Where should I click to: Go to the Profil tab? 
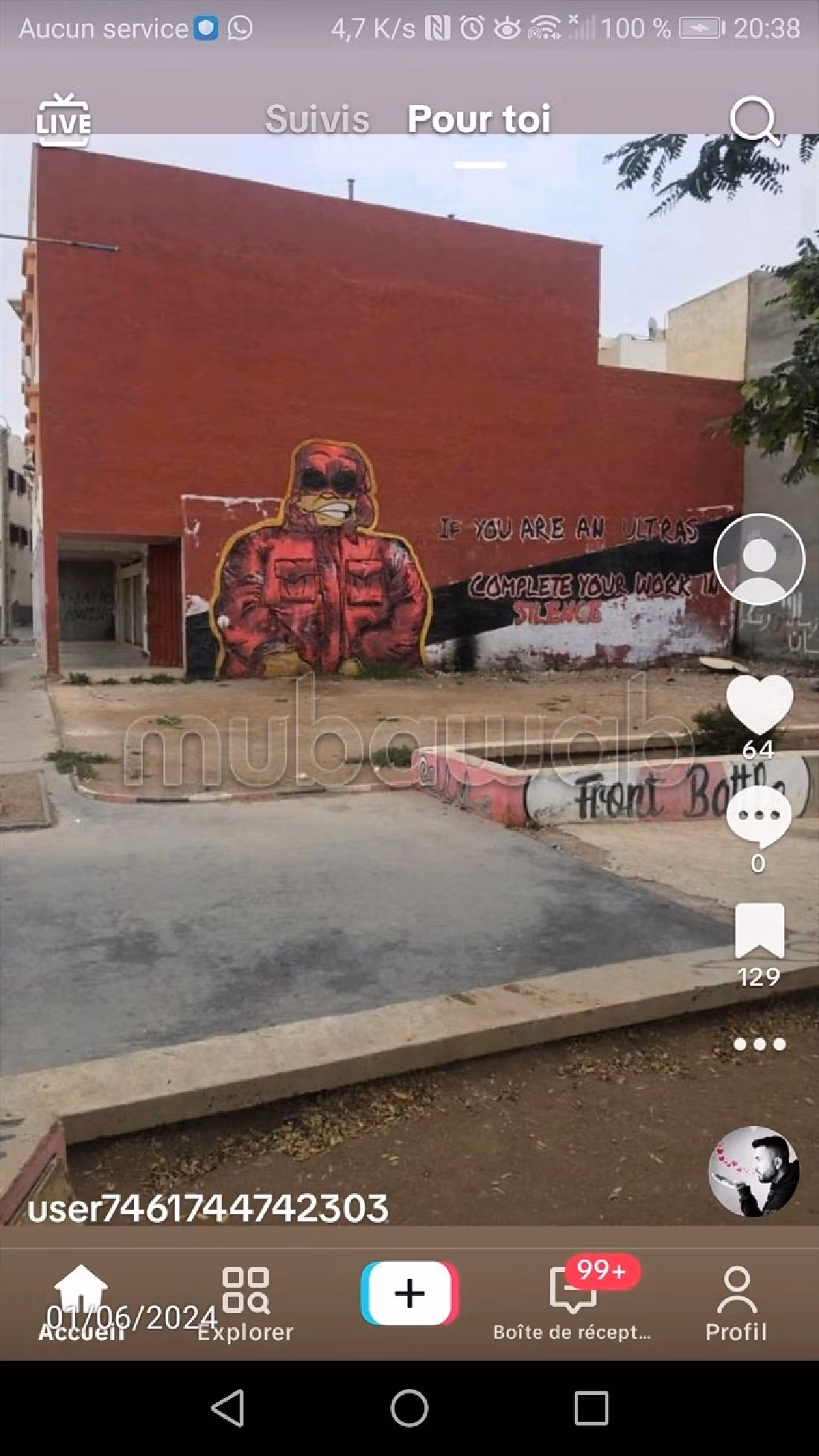[x=736, y=1303]
